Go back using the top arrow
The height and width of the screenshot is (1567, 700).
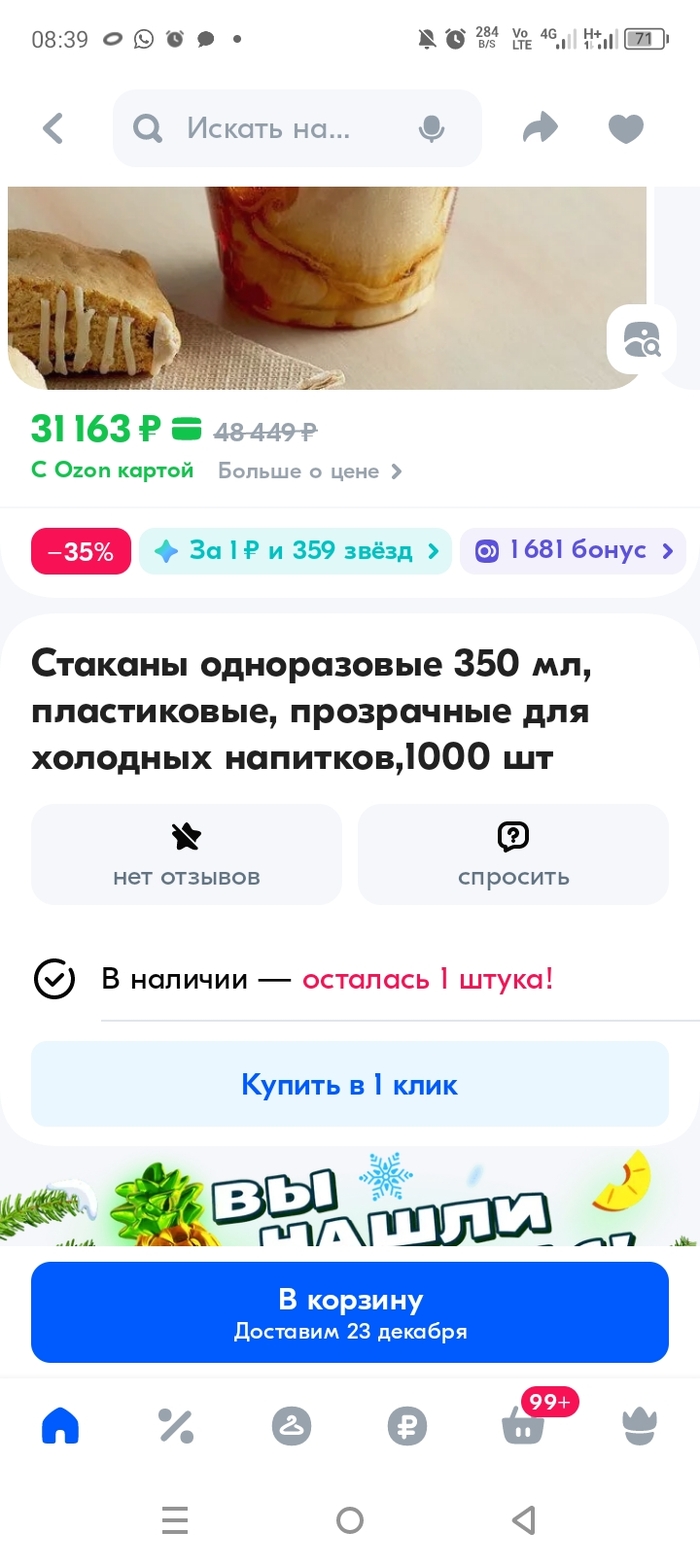point(53,128)
